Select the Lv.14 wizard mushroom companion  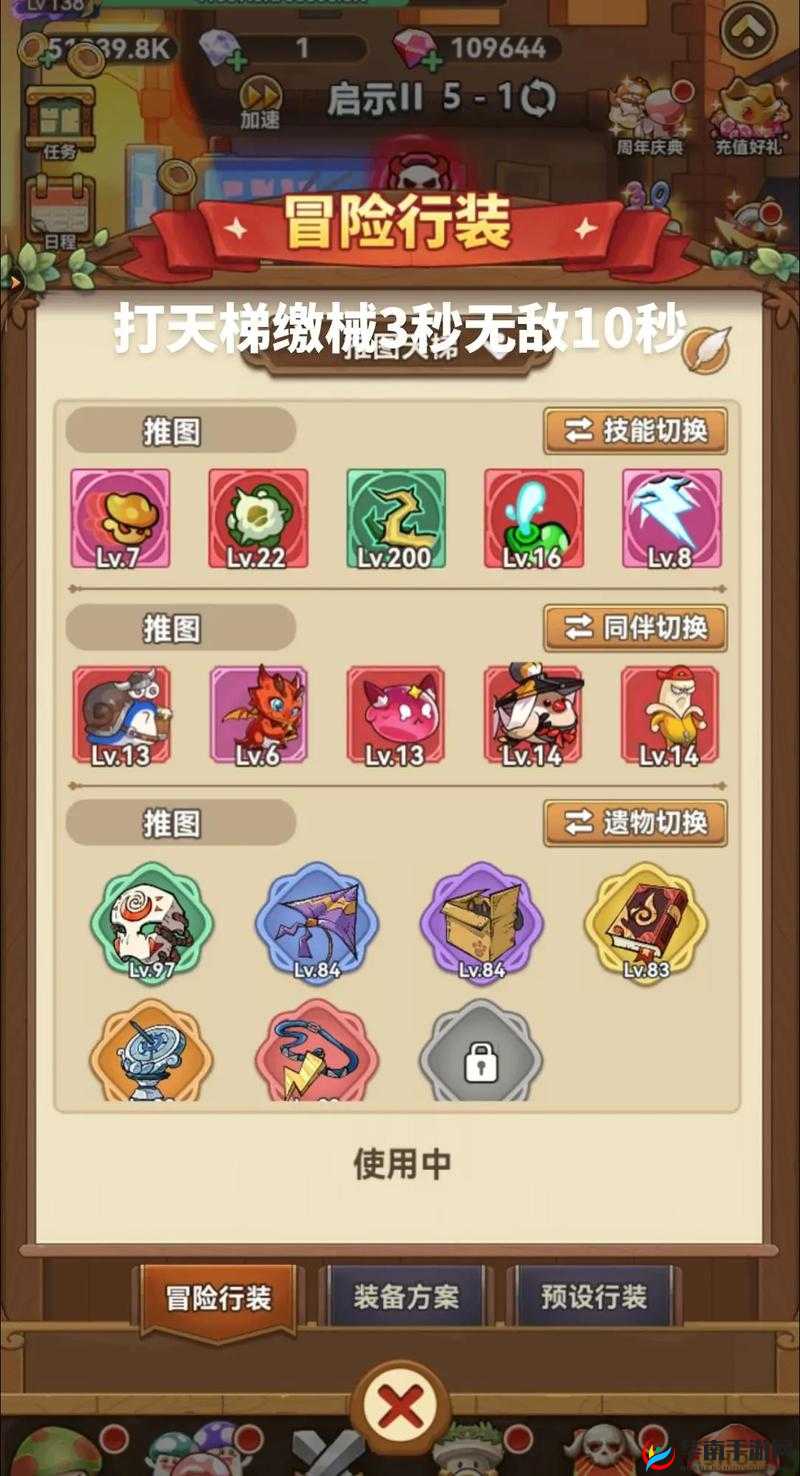pyautogui.click(x=533, y=712)
